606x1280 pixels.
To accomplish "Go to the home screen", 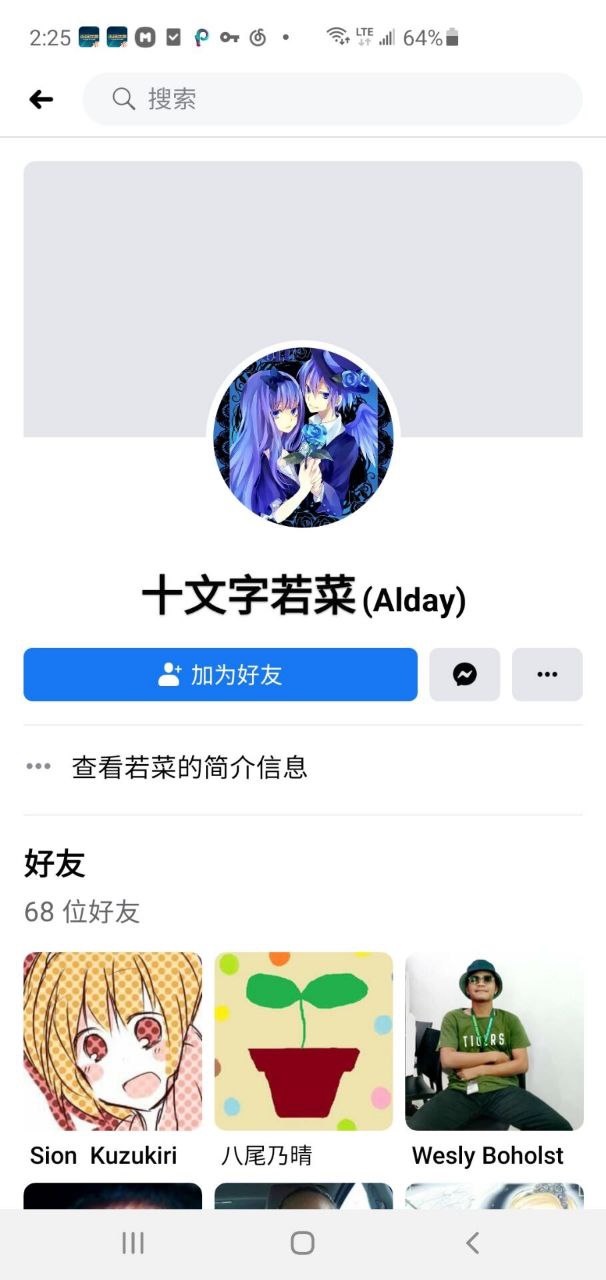I will pyautogui.click(x=303, y=1243).
